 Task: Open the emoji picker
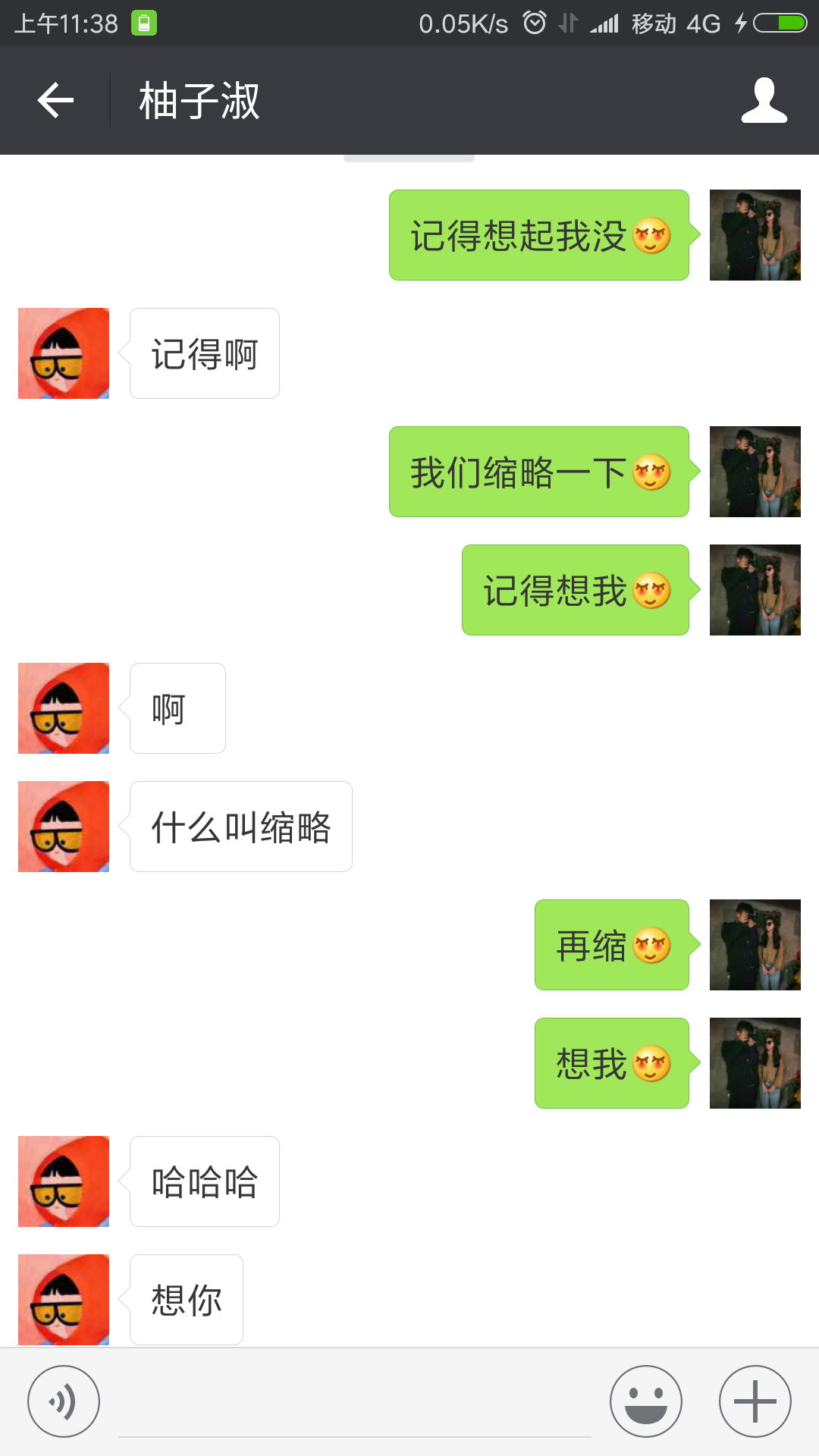click(646, 1401)
